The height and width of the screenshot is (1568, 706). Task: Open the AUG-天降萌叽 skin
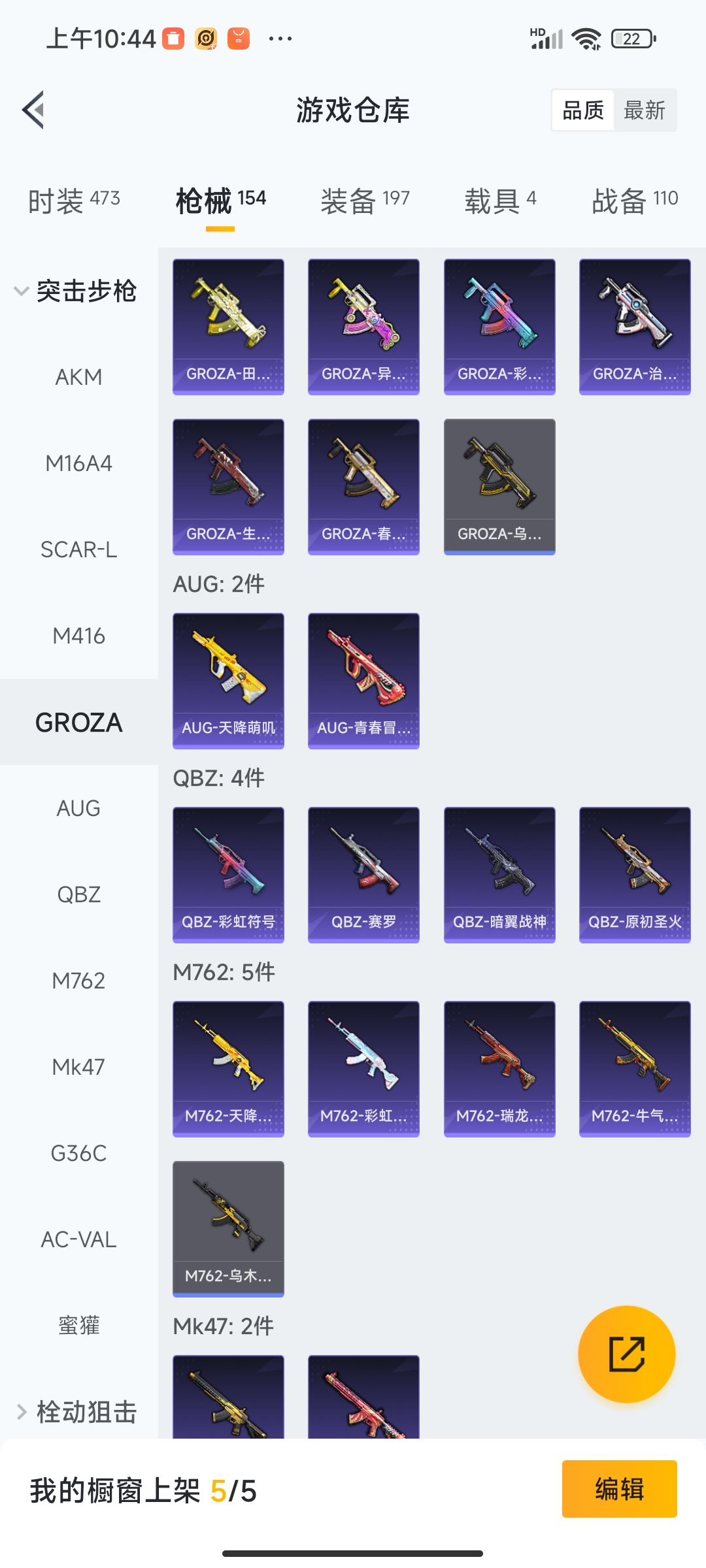[x=228, y=680]
